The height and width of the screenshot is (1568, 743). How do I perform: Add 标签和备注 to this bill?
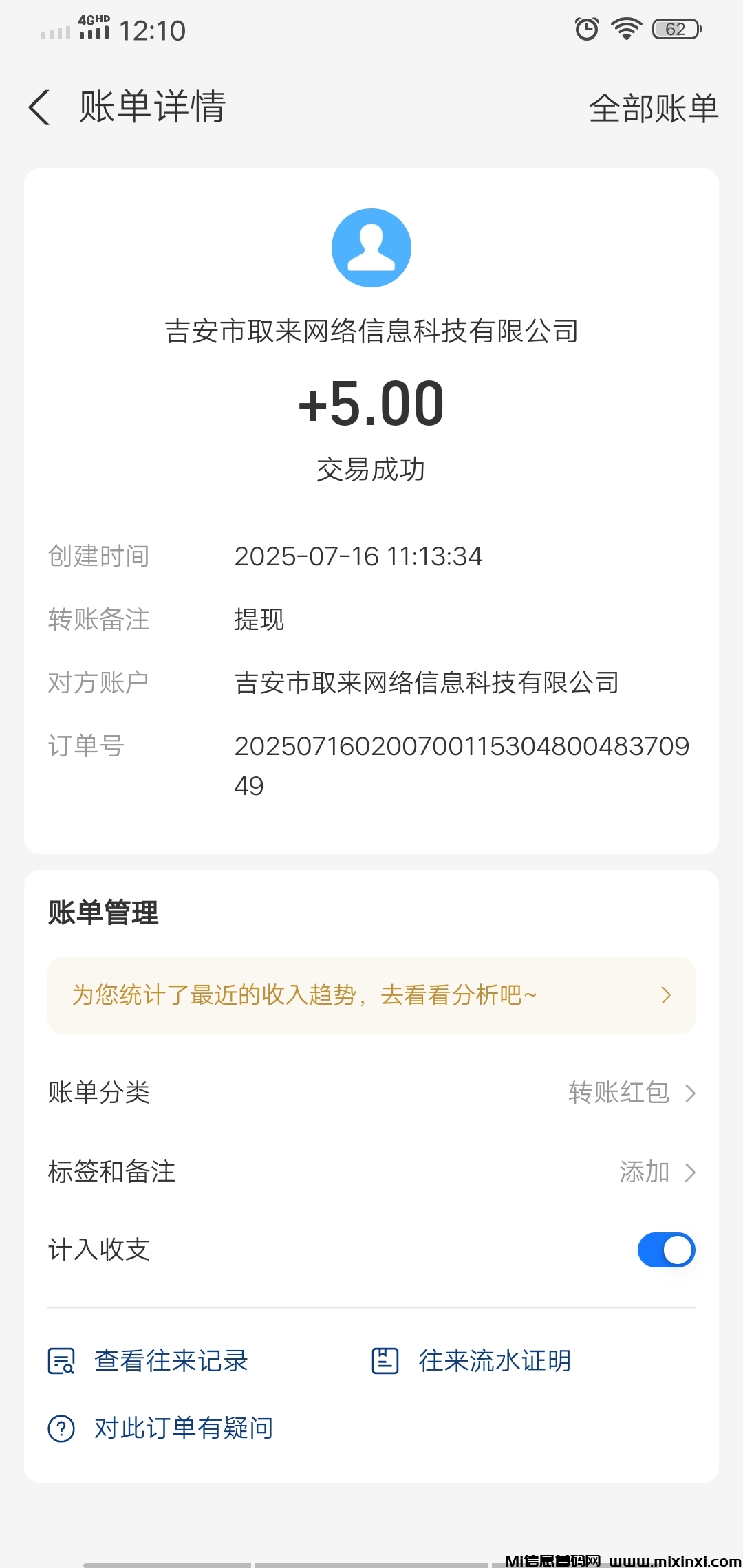pyautogui.click(x=656, y=1172)
